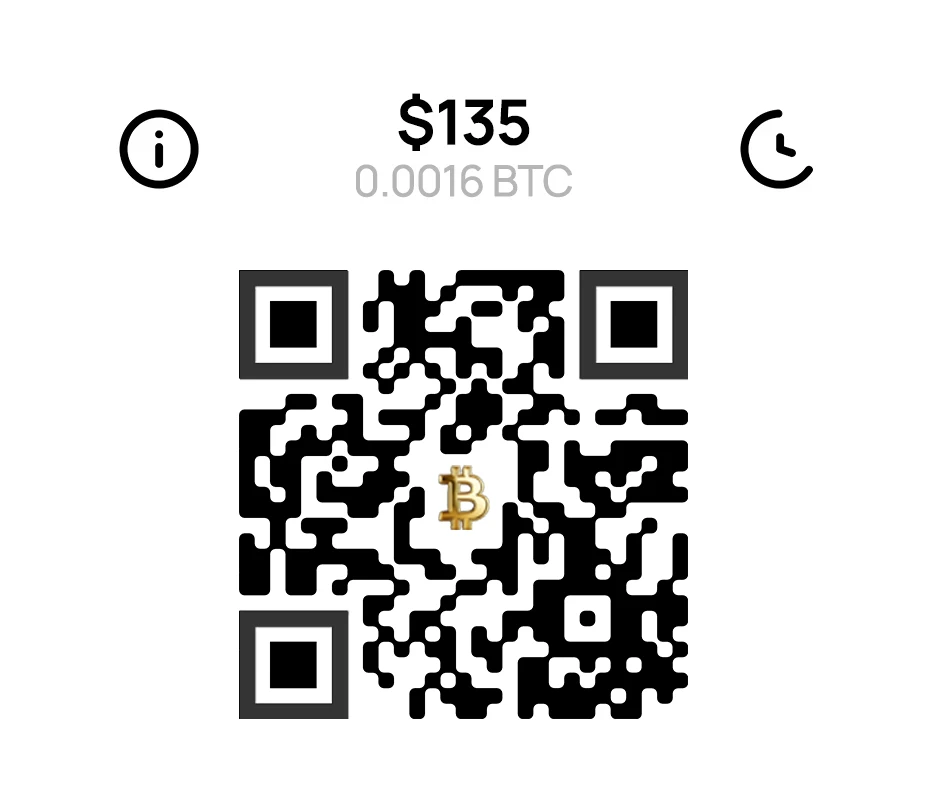Open the payment info icon
The width and height of the screenshot is (928, 812).
point(159,149)
